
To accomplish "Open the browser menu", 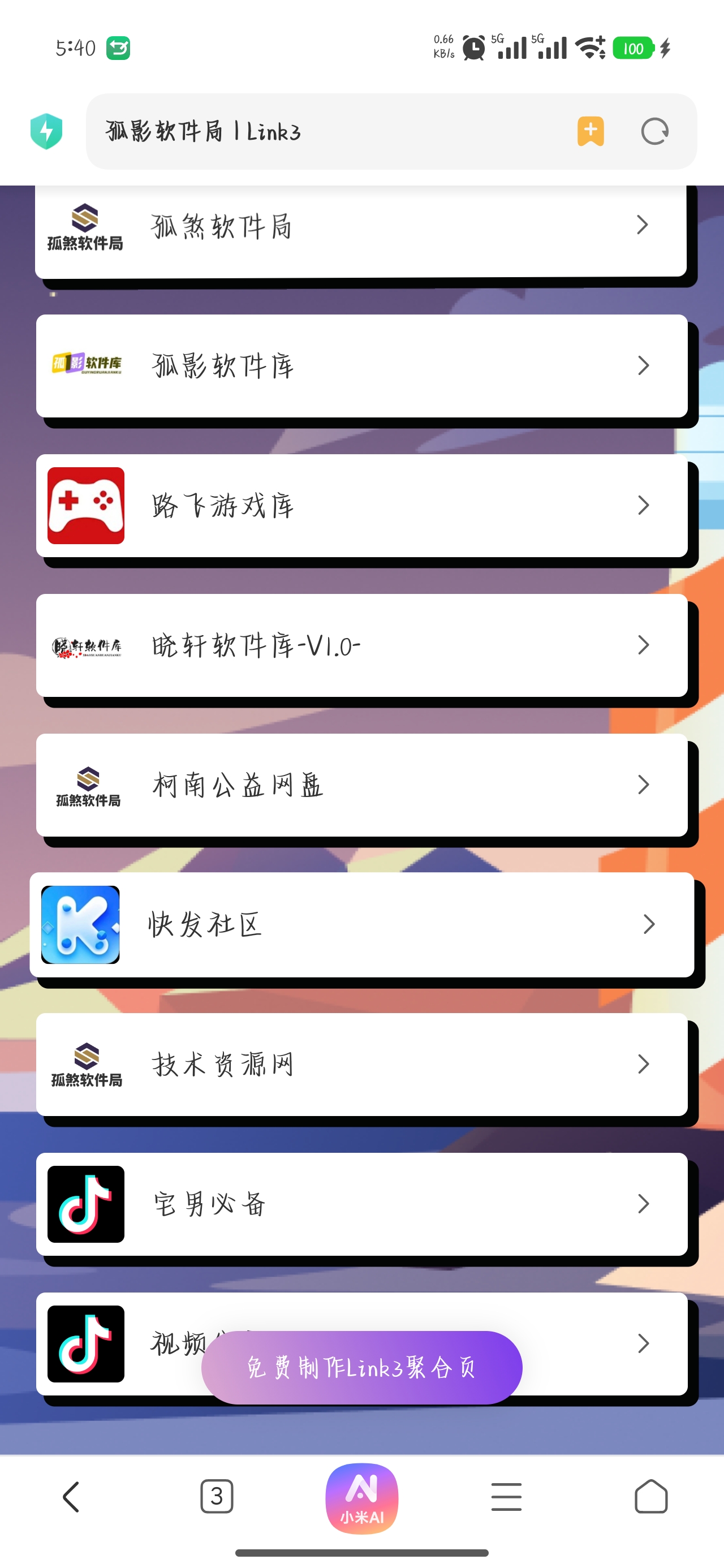I will pyautogui.click(x=506, y=1496).
